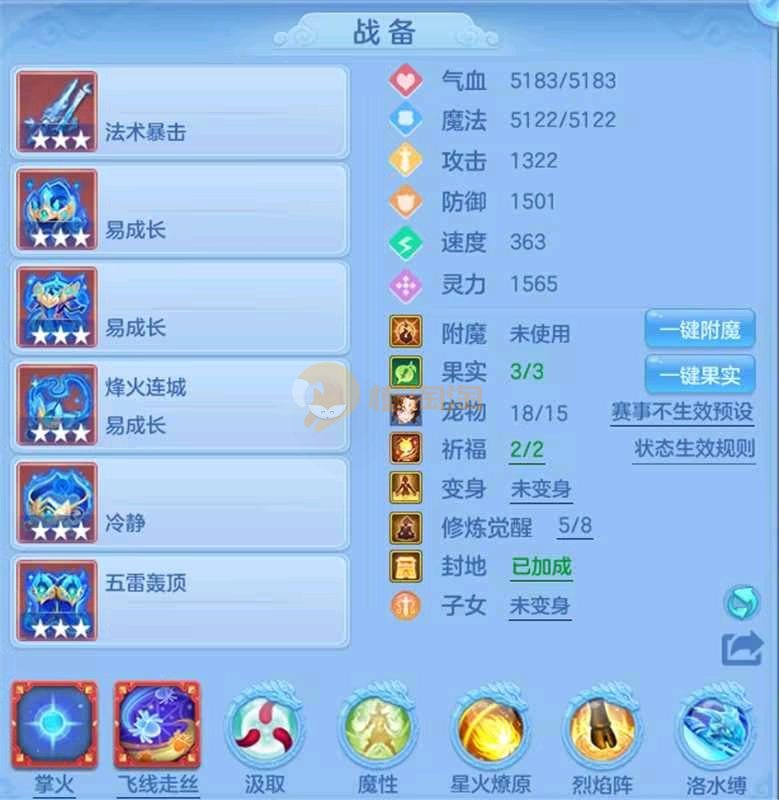Open the 子女 未变身 status link
Viewport: 779px width, 800px height.
pos(540,606)
